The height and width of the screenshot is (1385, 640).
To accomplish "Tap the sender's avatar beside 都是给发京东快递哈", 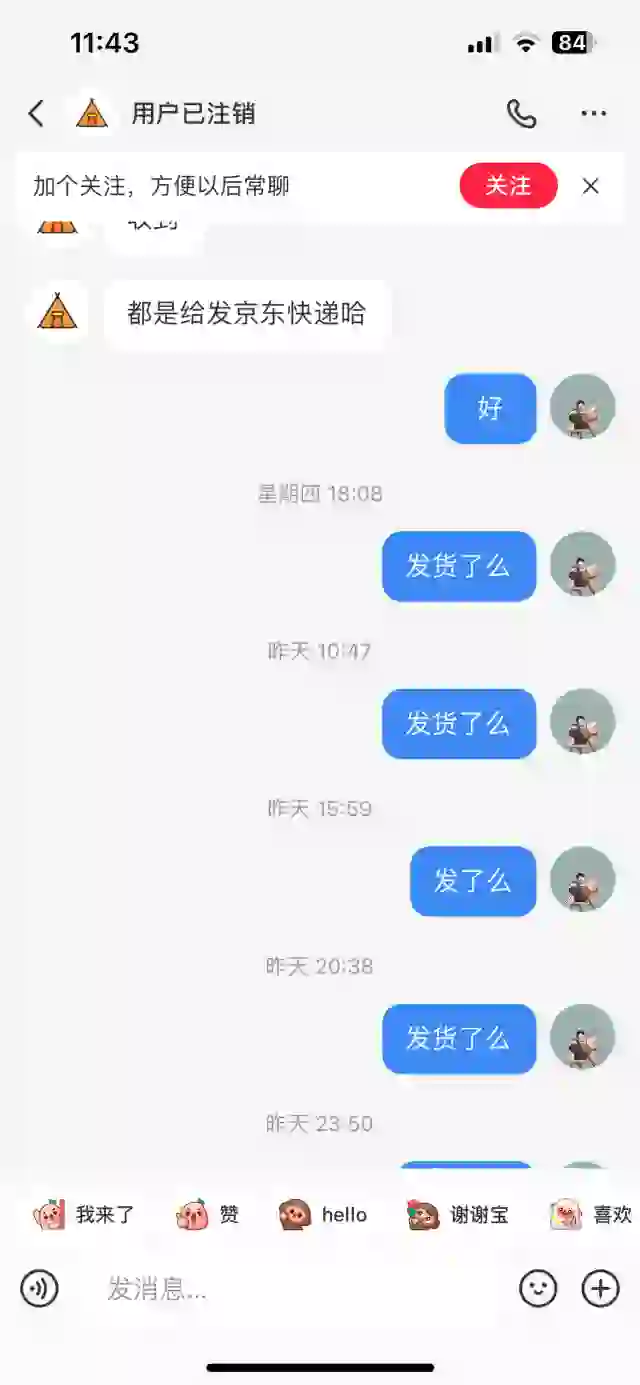I will click(58, 313).
